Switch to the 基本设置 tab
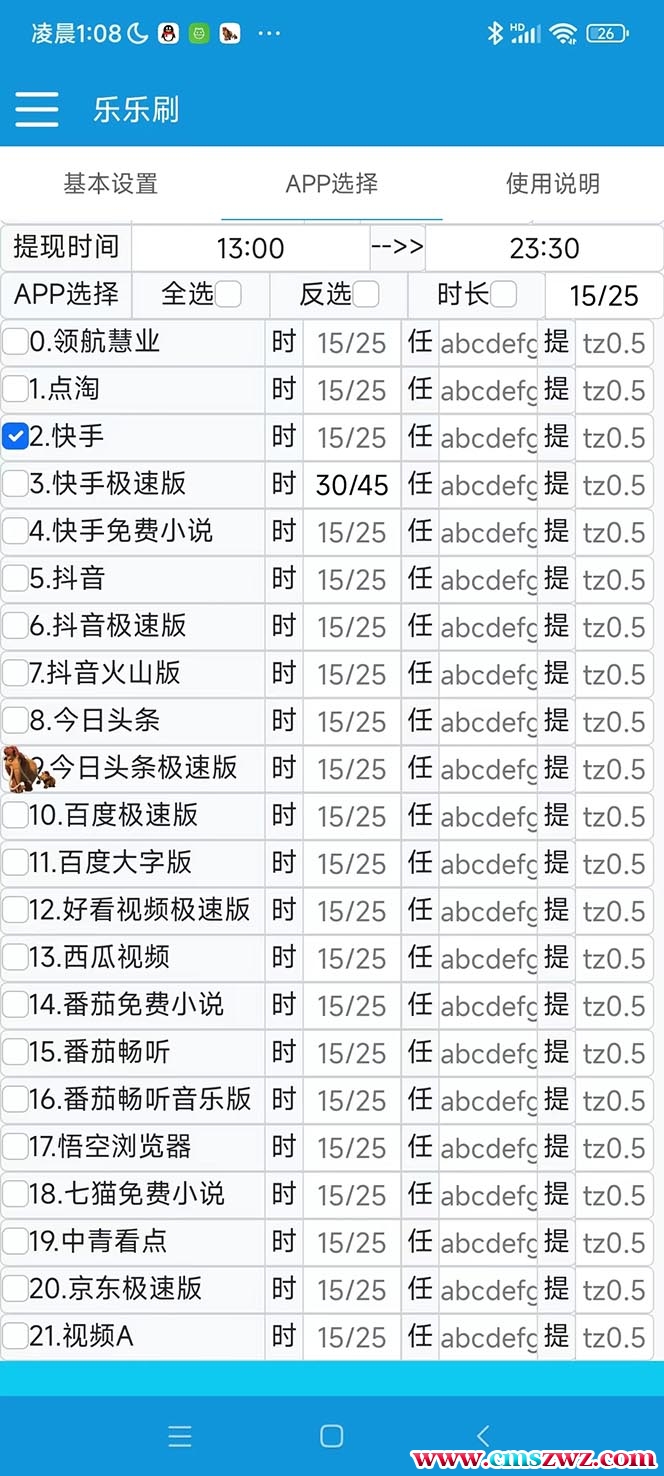The image size is (664, 1476). pos(110,184)
